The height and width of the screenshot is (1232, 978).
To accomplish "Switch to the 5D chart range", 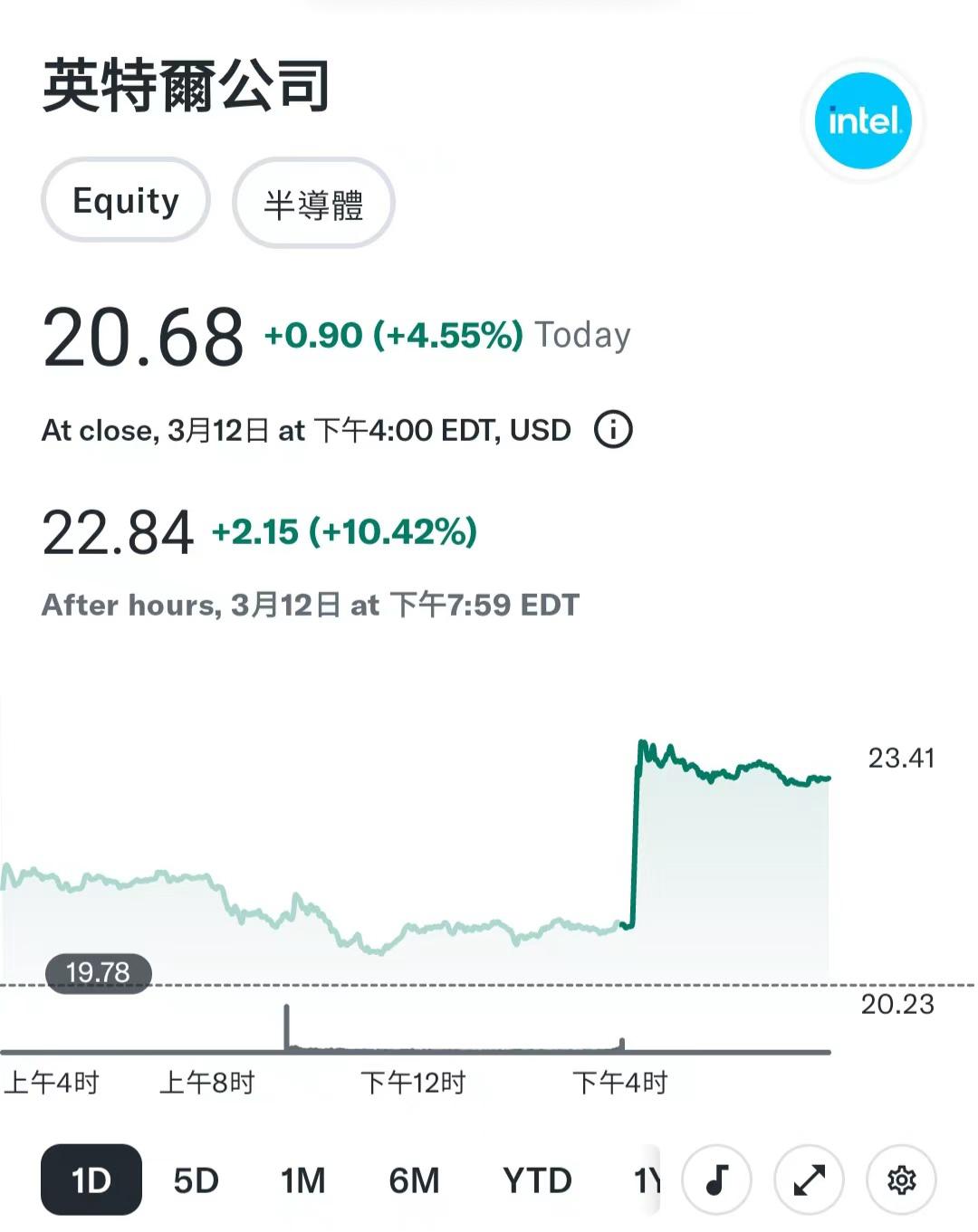I will (x=196, y=1180).
